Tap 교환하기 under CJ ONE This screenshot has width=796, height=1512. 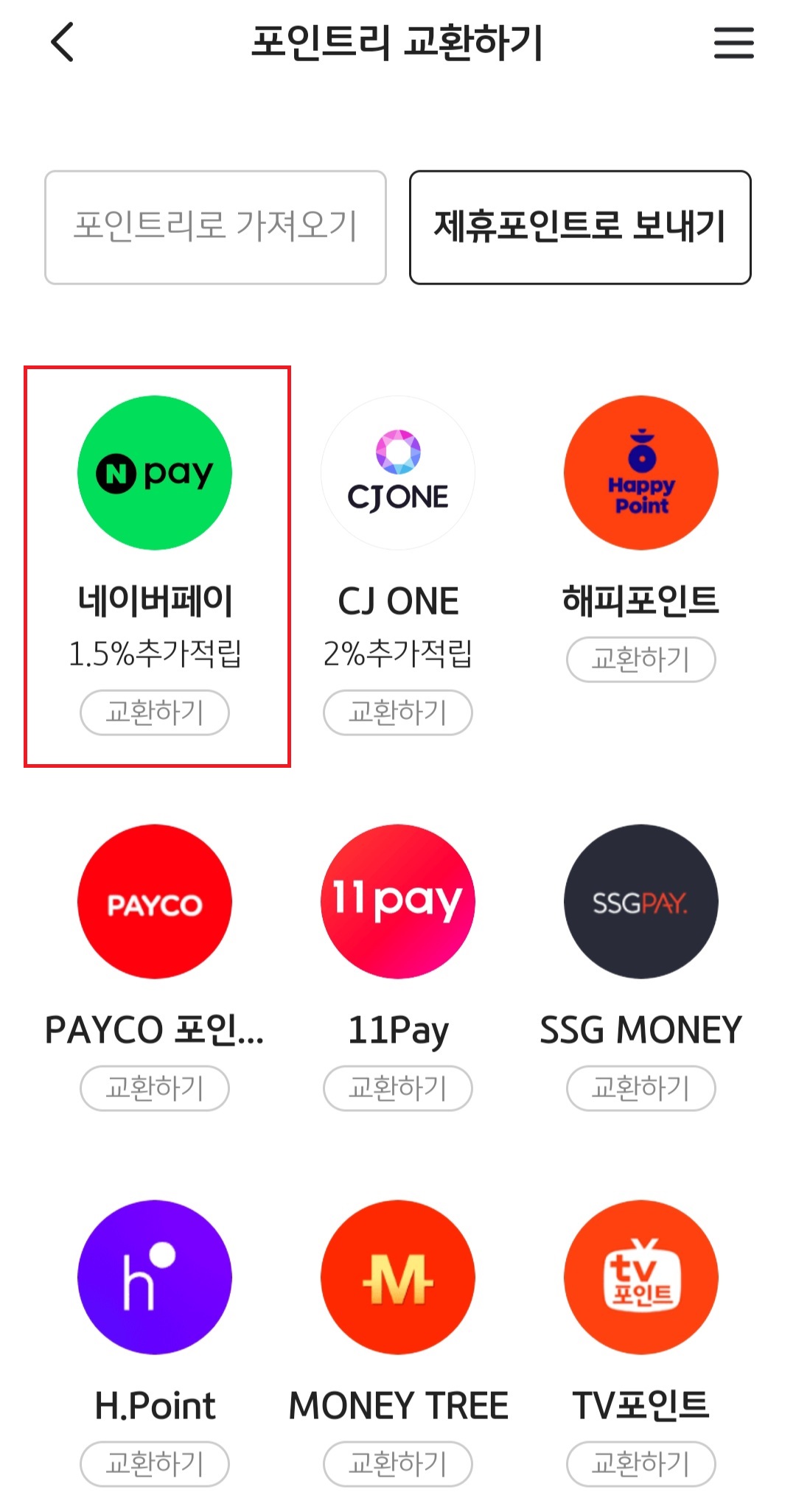pyautogui.click(x=397, y=712)
